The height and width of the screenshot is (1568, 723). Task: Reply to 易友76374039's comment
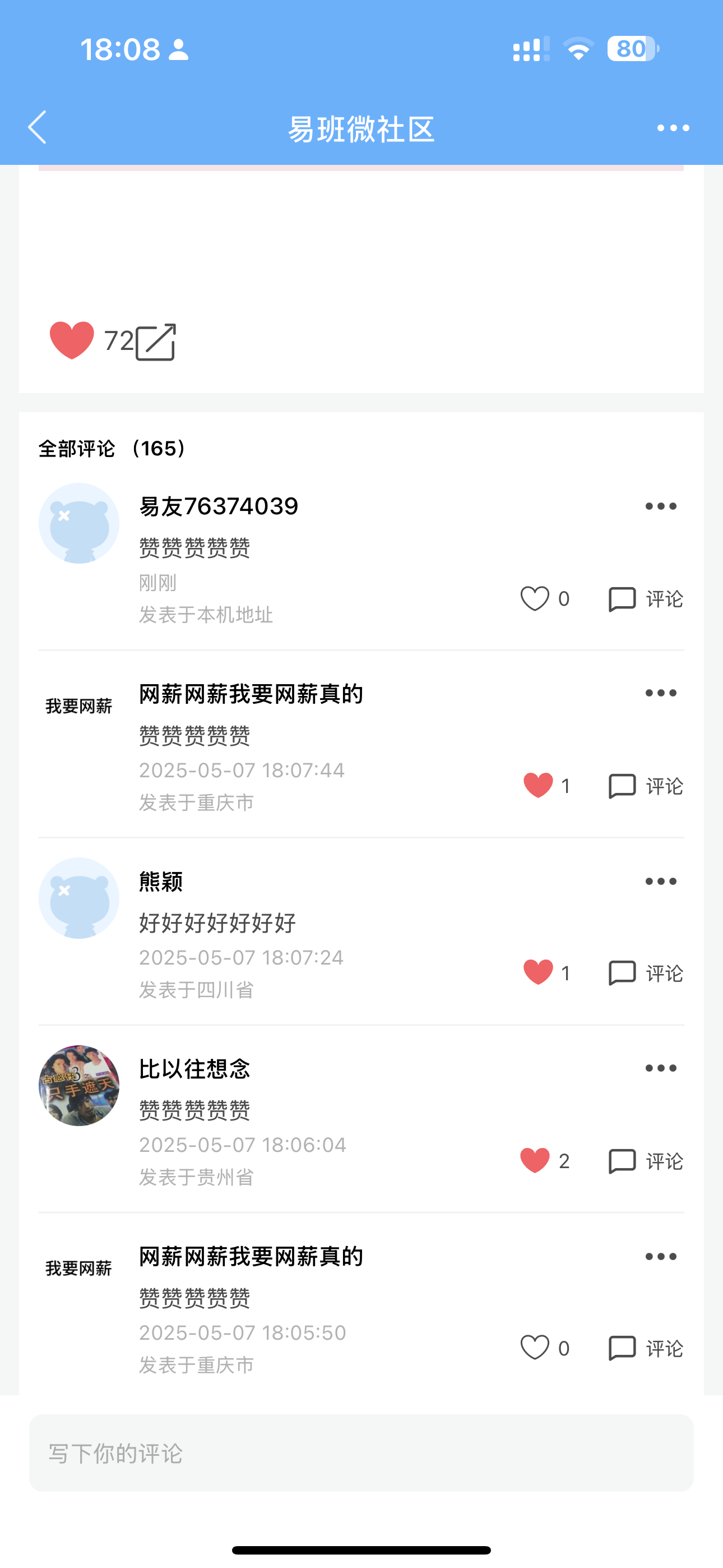pos(646,599)
